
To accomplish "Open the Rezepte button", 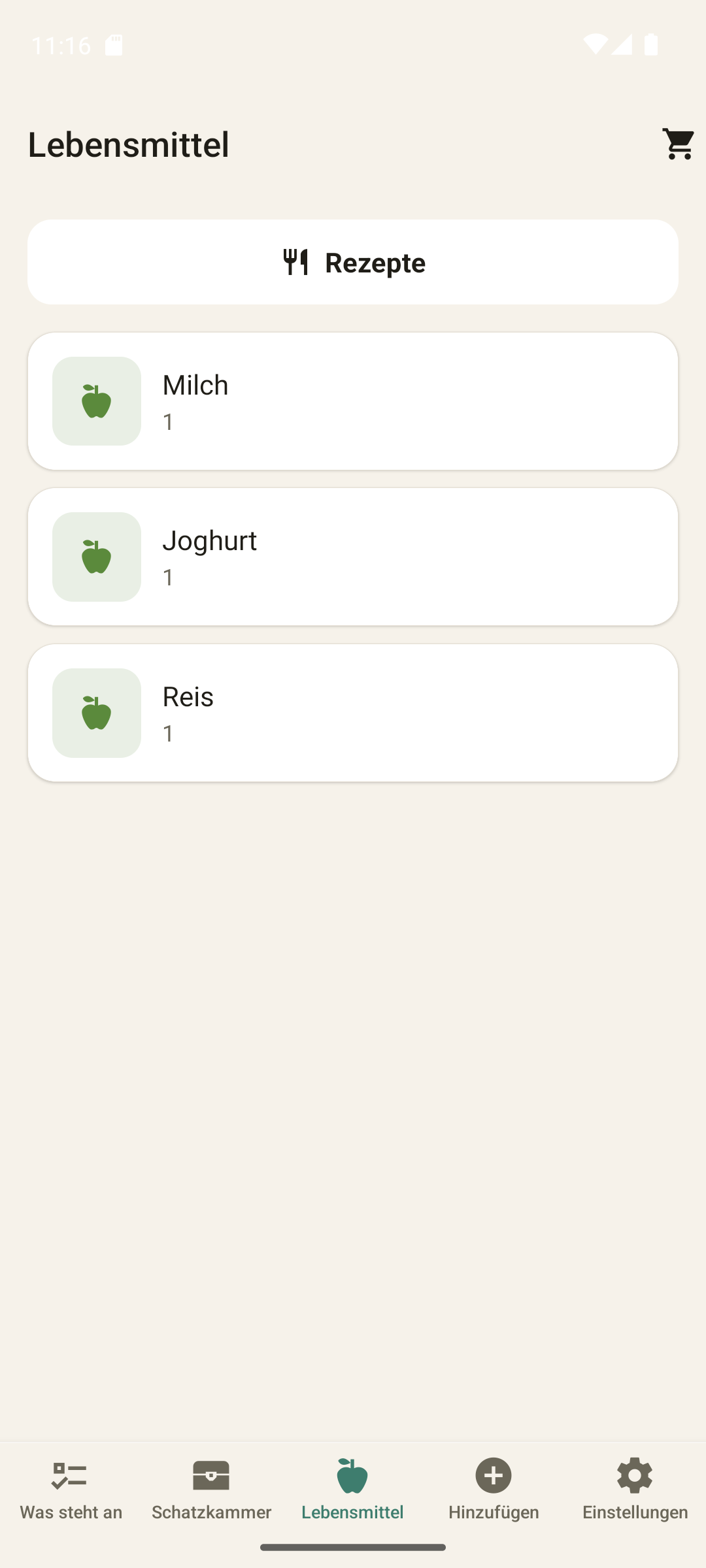I will point(353,262).
